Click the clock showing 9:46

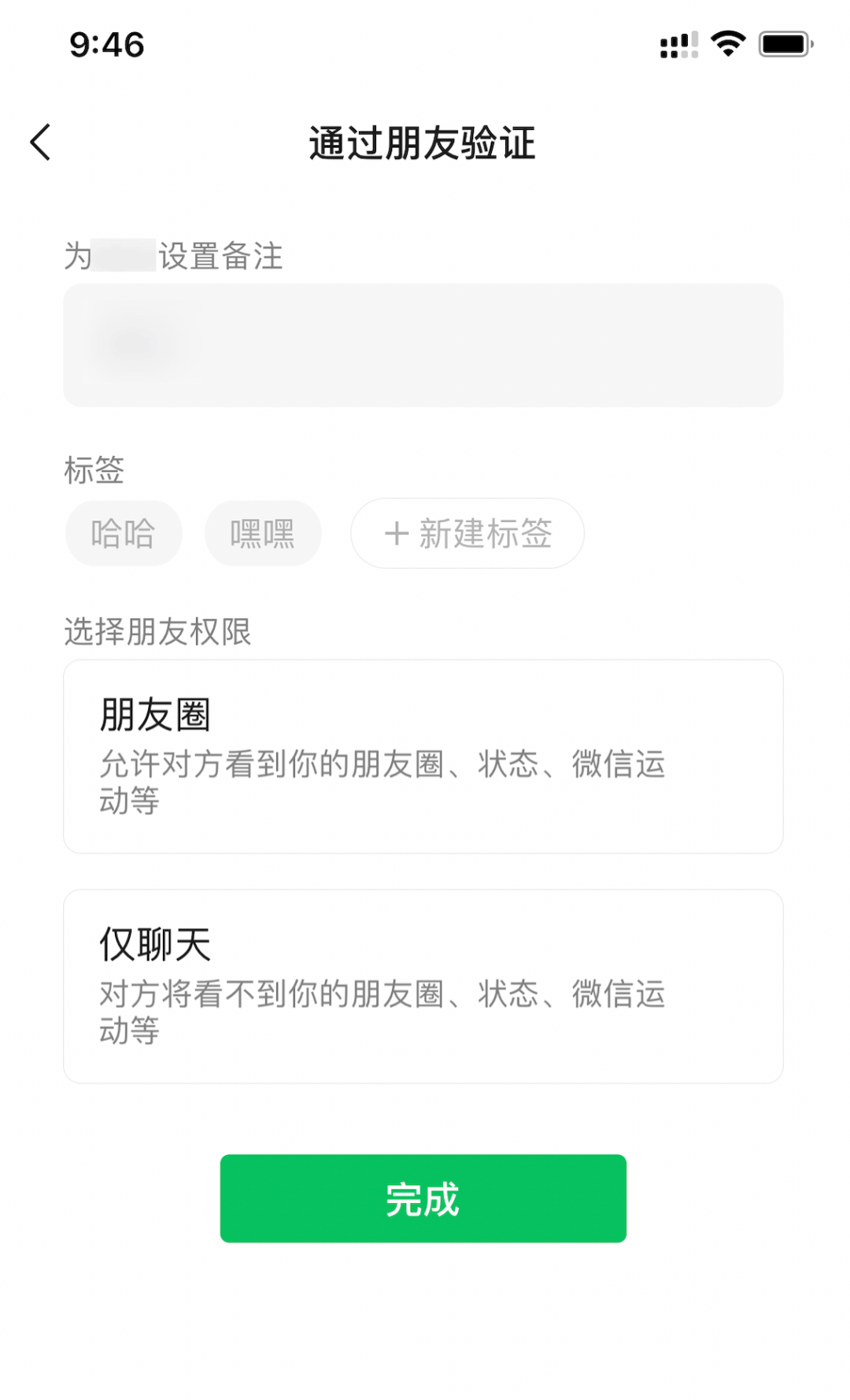click(106, 45)
